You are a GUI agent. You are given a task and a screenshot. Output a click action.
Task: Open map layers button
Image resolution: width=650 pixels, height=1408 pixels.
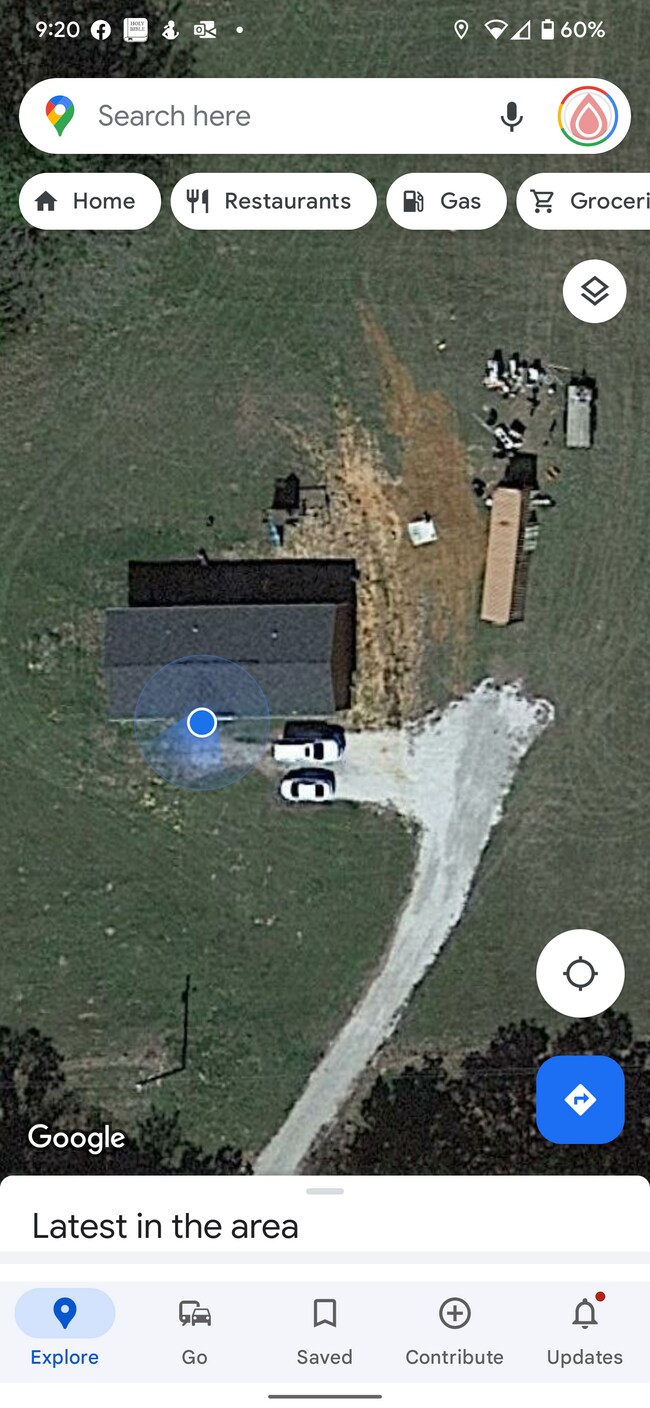point(594,291)
